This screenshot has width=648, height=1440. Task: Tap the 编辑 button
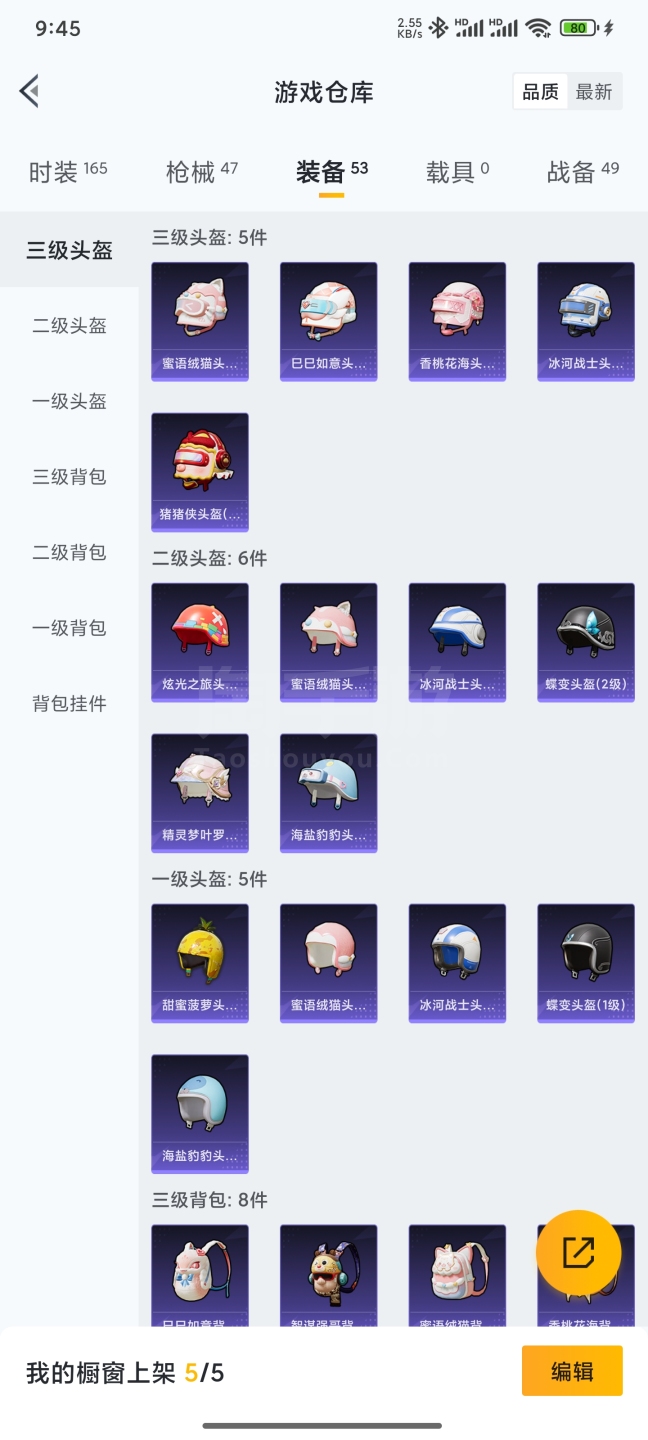tap(572, 1371)
